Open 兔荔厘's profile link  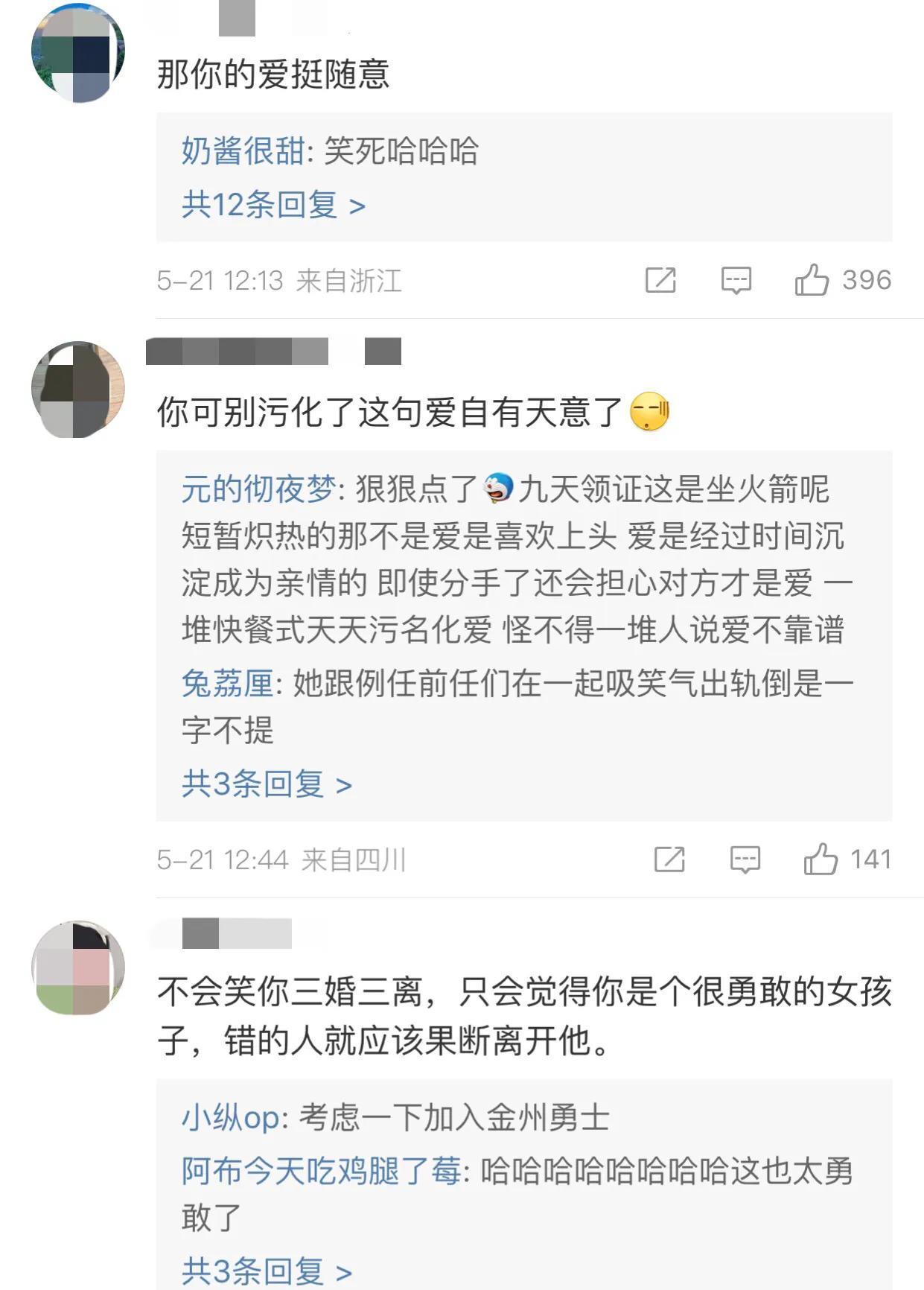pyautogui.click(x=227, y=683)
